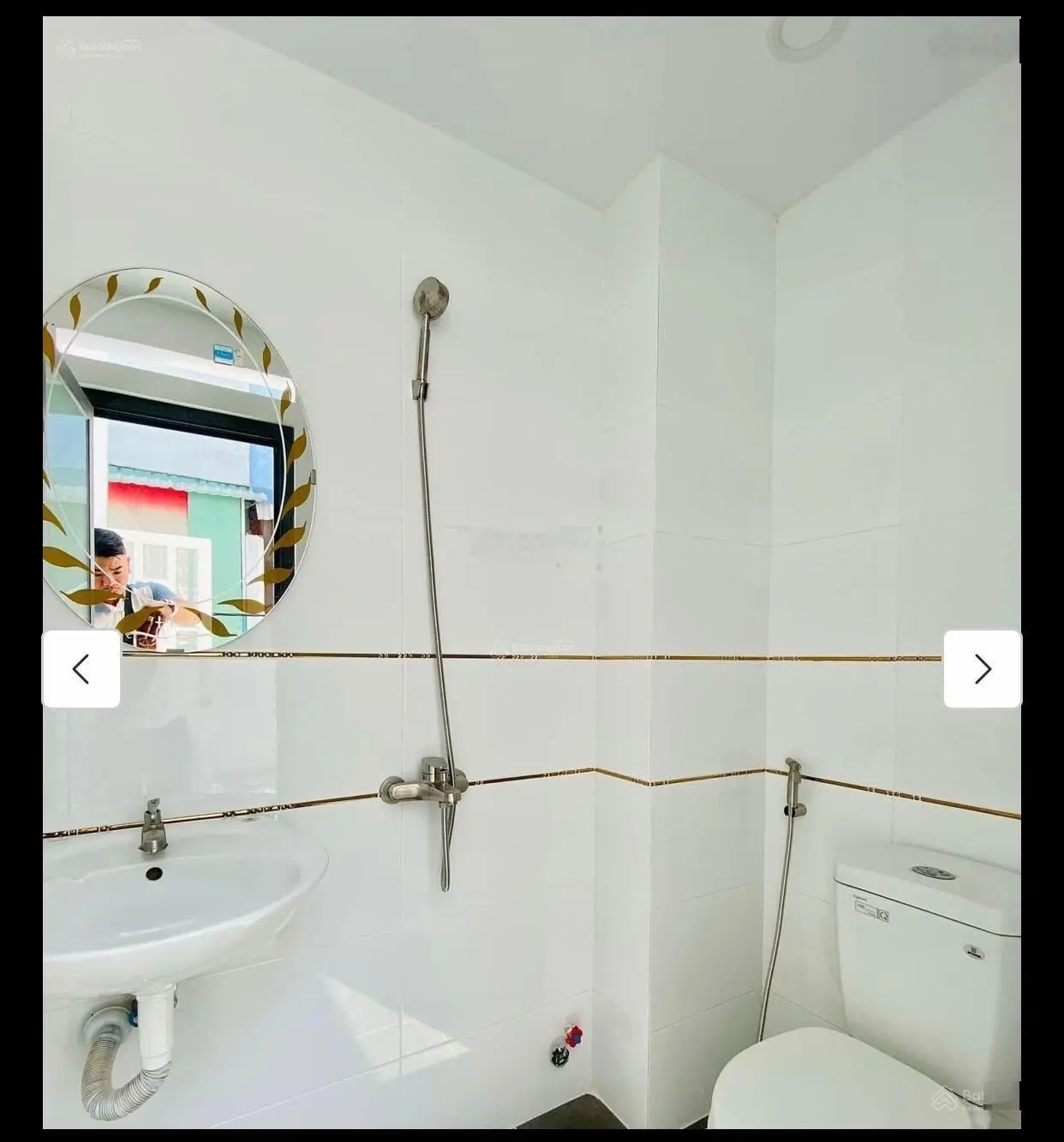Viewport: 1064px width, 1142px height.
Task: Go to the previous photo
Action: pyautogui.click(x=81, y=669)
